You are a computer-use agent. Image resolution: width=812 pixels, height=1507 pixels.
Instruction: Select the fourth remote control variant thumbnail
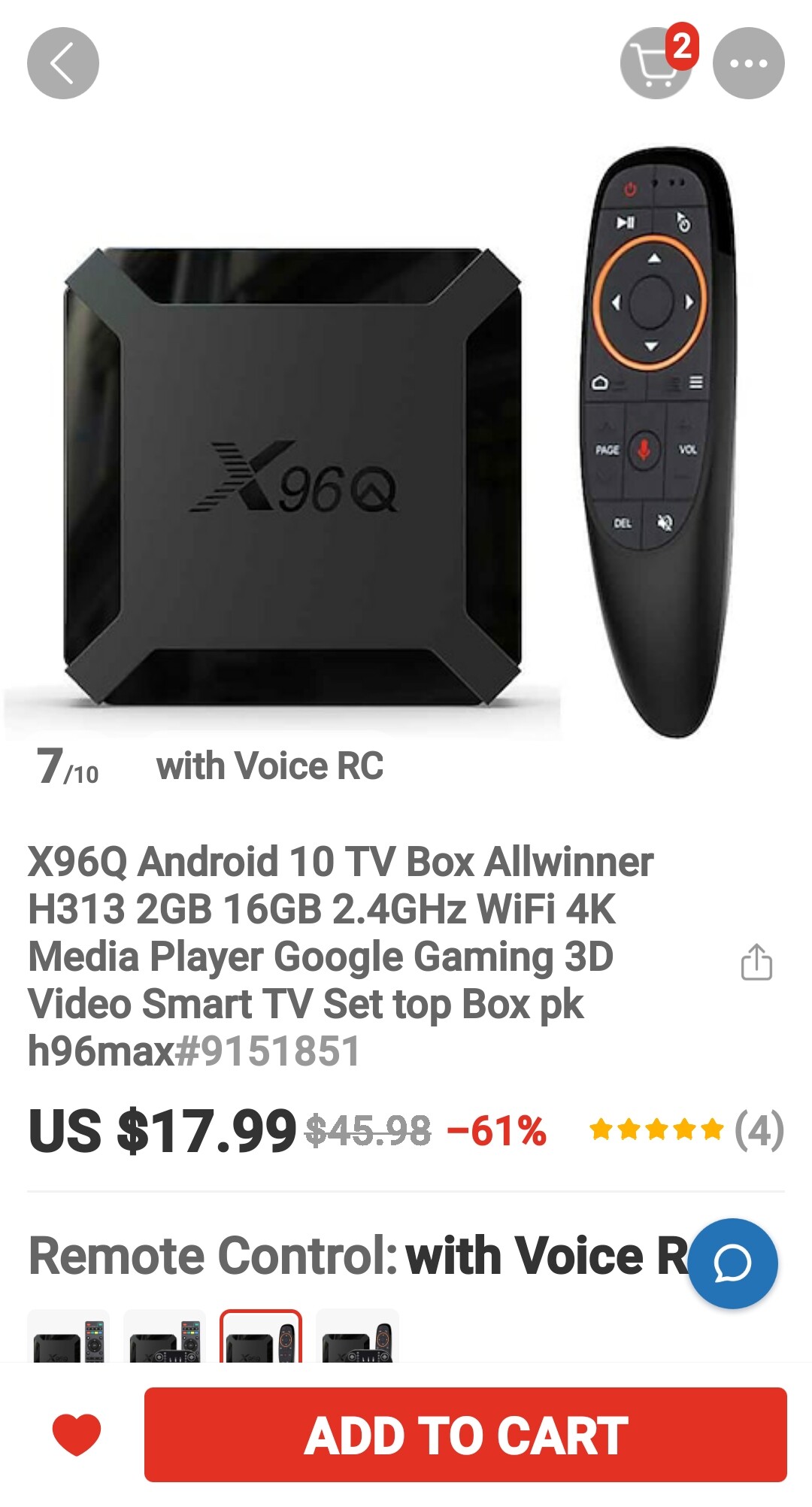pos(357,1336)
